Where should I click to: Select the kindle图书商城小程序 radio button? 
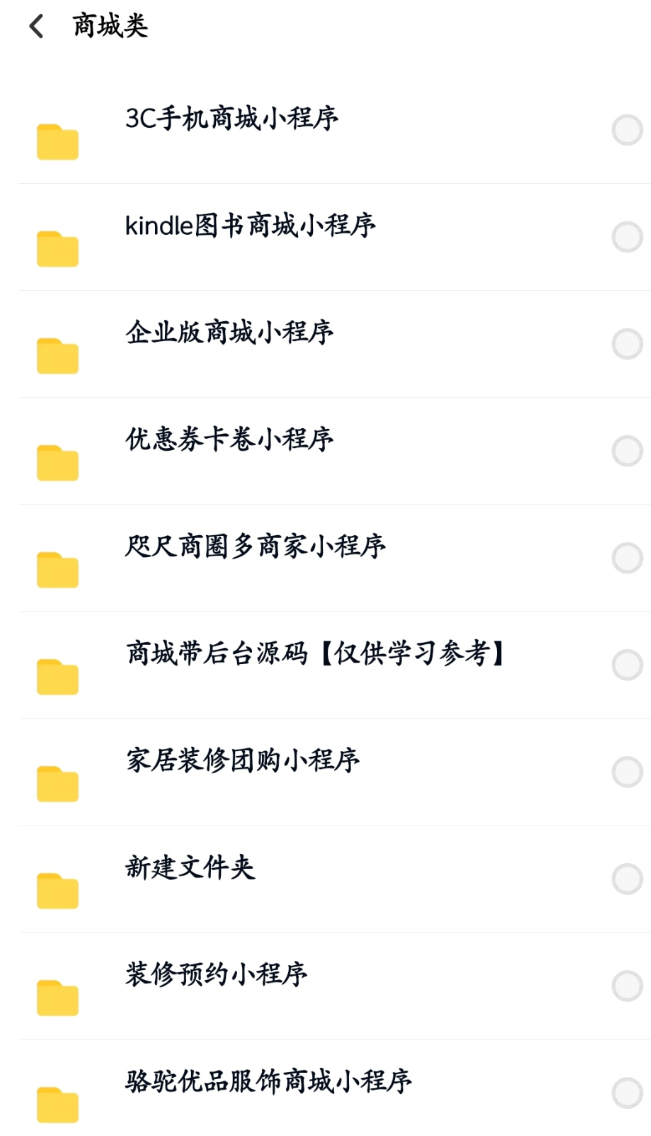(627, 237)
